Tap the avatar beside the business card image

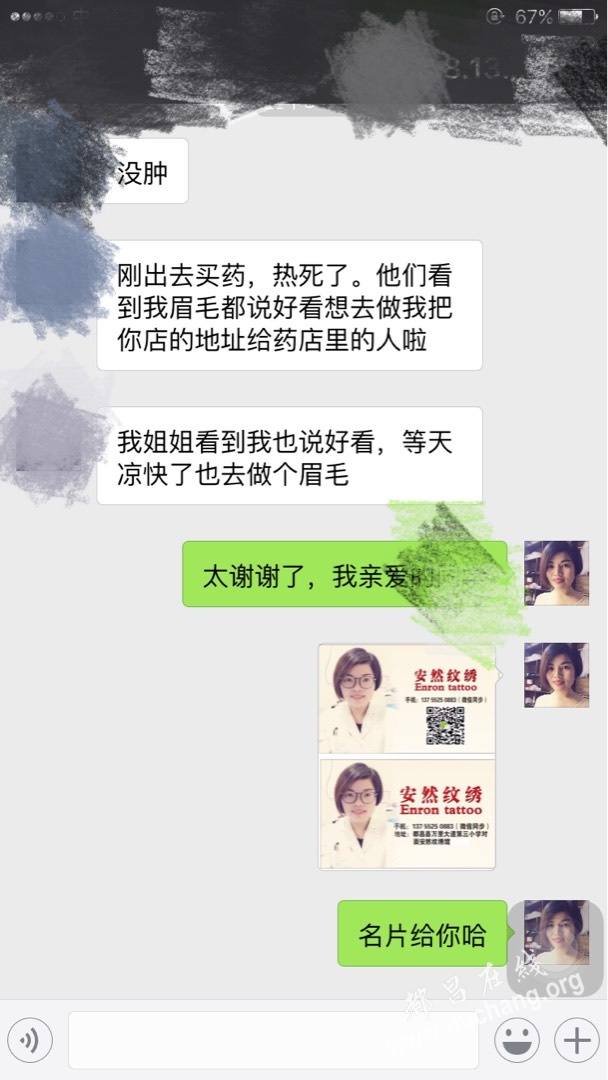(556, 675)
